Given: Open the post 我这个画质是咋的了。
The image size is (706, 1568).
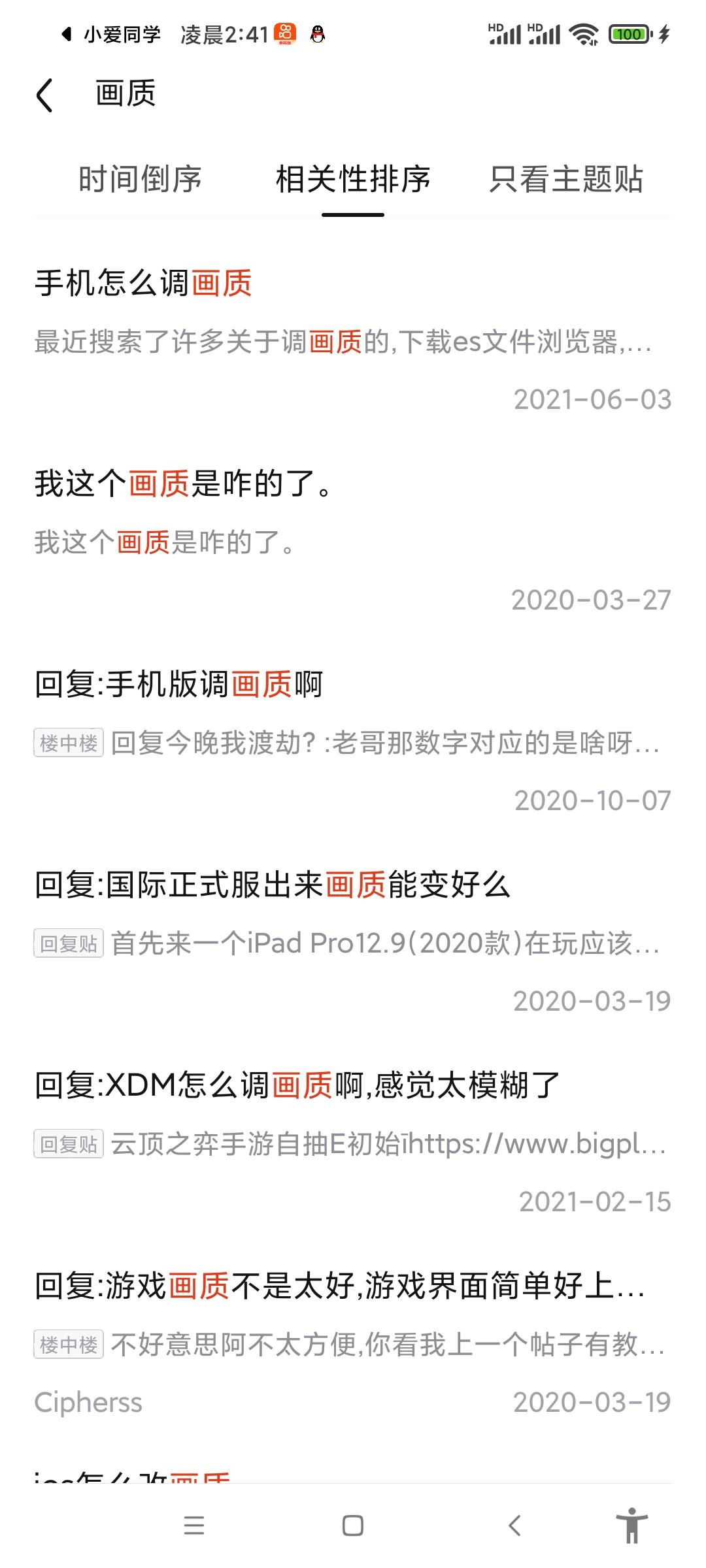Looking at the screenshot, I should (183, 484).
